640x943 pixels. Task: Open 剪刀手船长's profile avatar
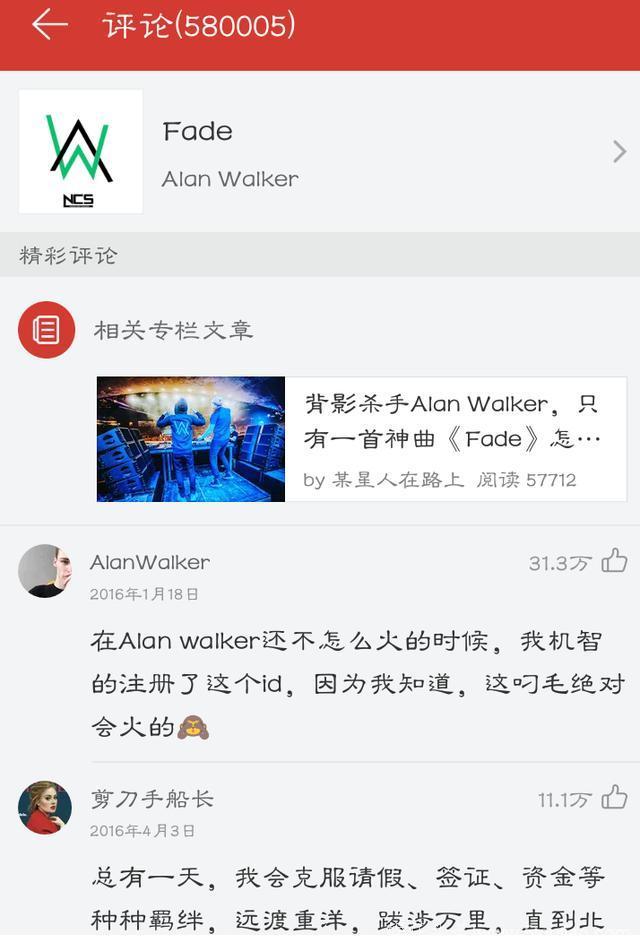tap(45, 808)
